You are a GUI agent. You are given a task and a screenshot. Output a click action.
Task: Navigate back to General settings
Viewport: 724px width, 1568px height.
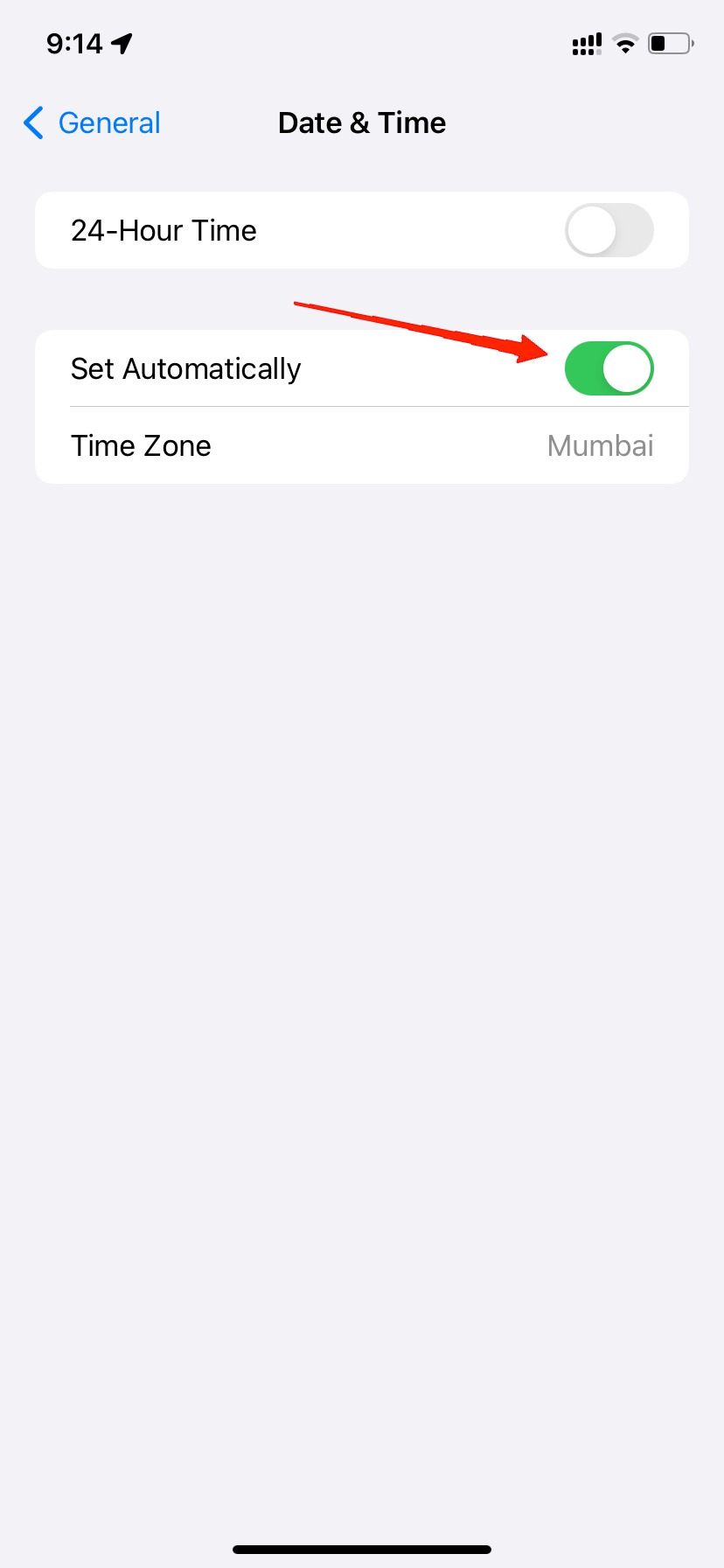click(x=90, y=122)
